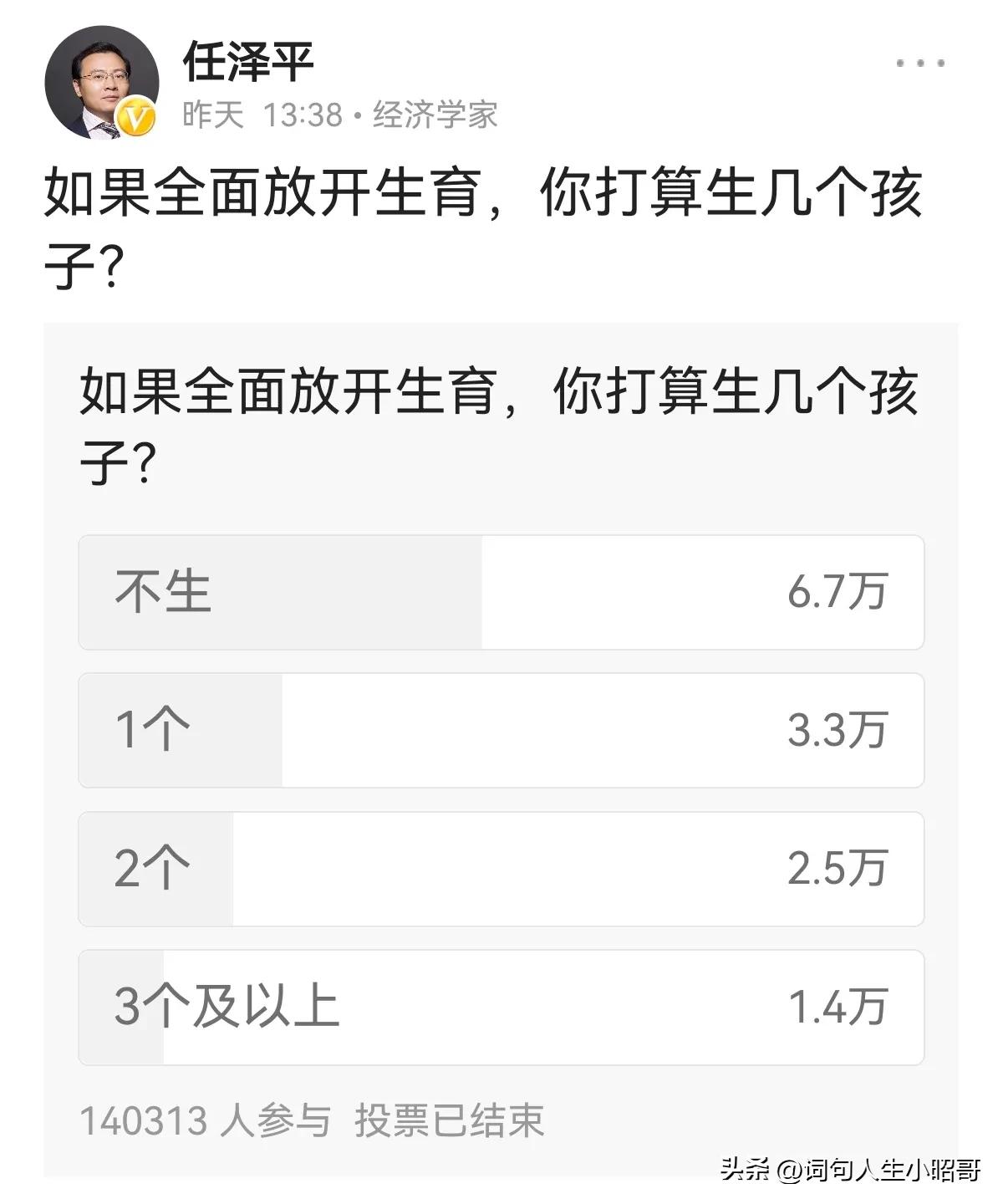The image size is (1003, 1204).
Task: Click the 2.5万 vote count
Action: click(x=840, y=869)
